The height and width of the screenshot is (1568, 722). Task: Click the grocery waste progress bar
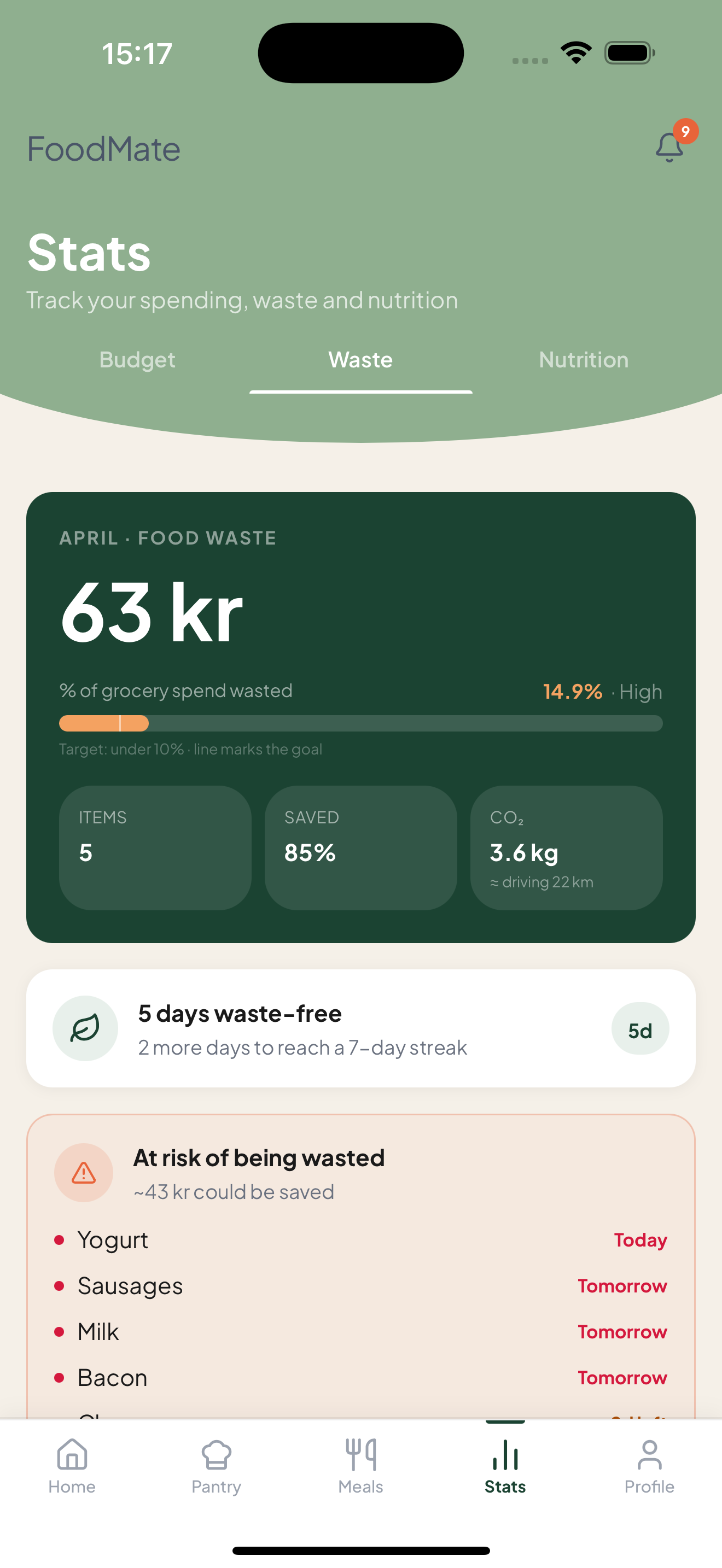(360, 724)
